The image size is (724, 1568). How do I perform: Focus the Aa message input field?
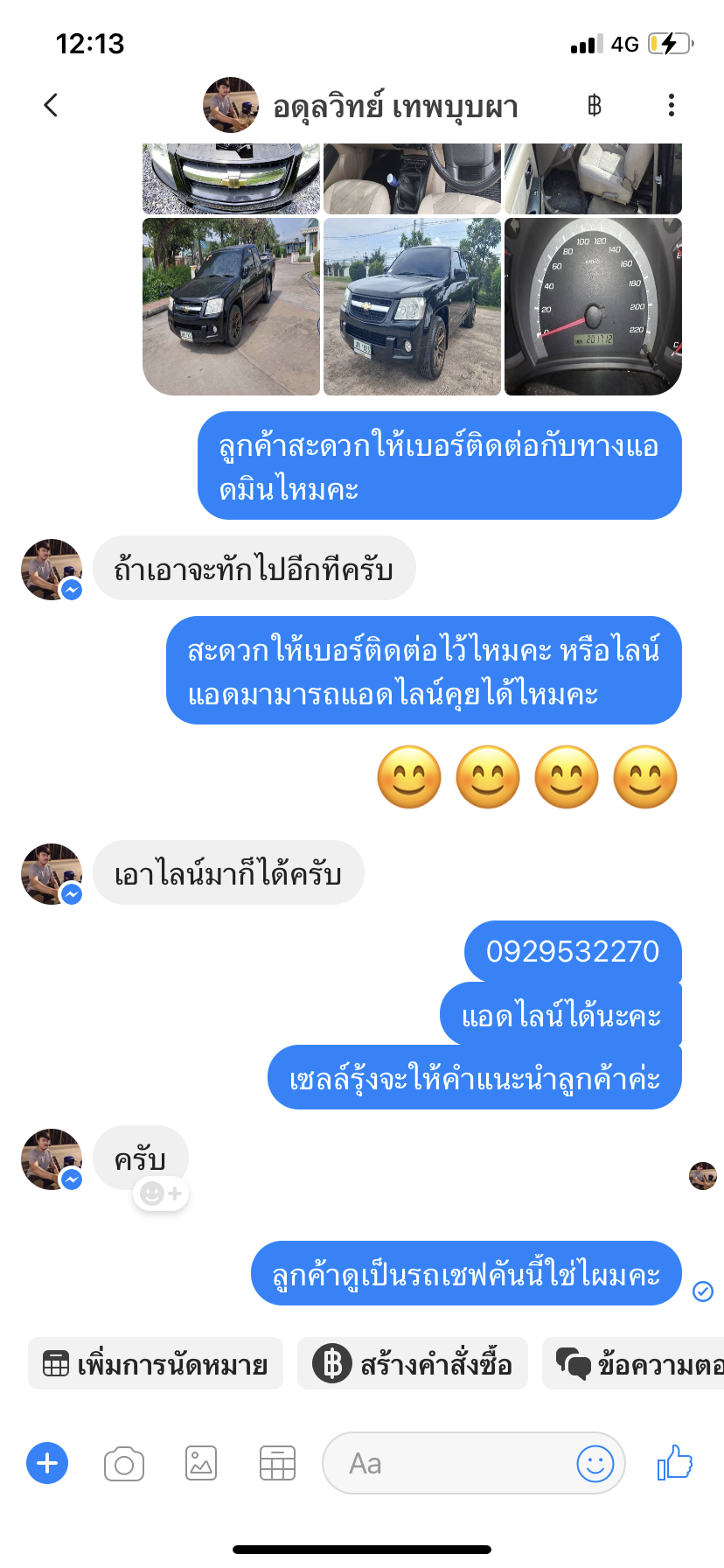[x=446, y=1463]
